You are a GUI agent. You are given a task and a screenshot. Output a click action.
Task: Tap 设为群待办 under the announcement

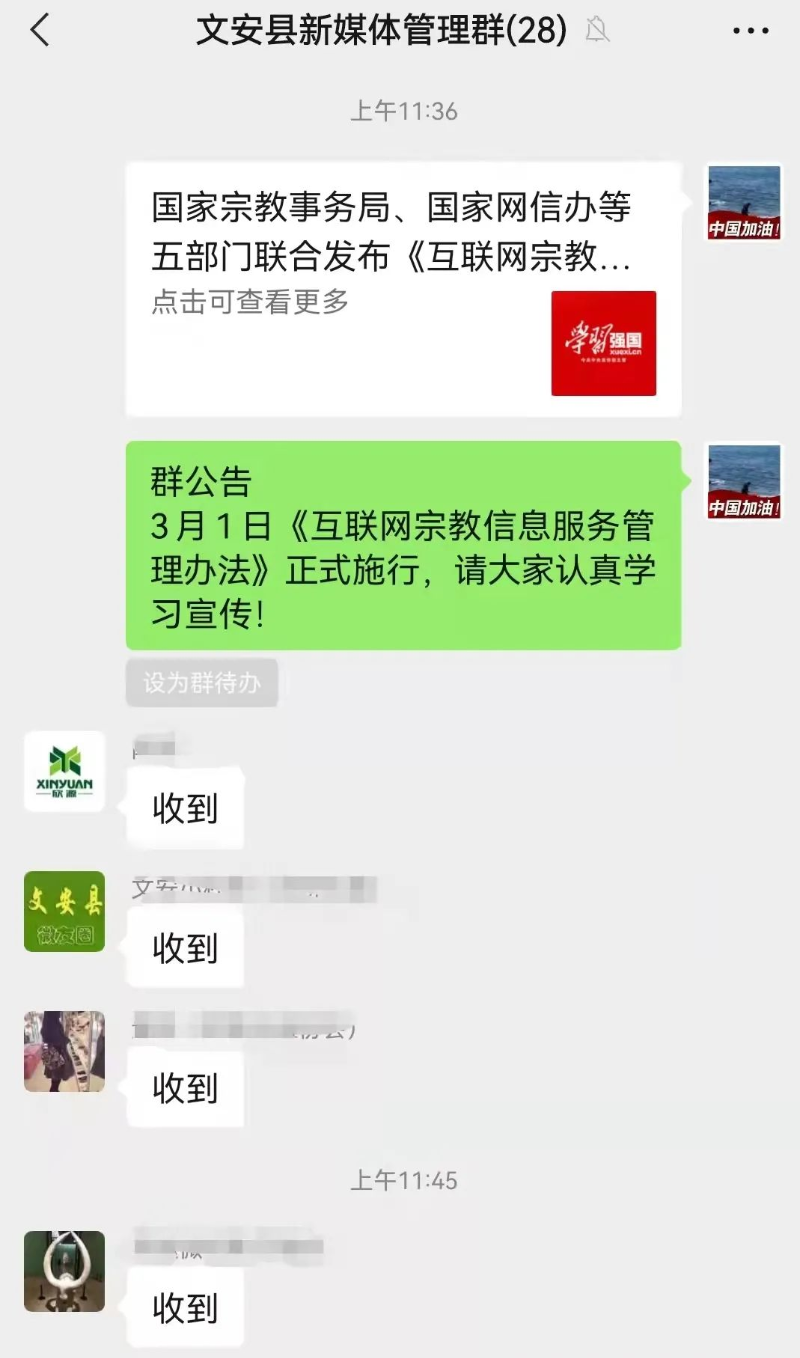click(x=202, y=683)
